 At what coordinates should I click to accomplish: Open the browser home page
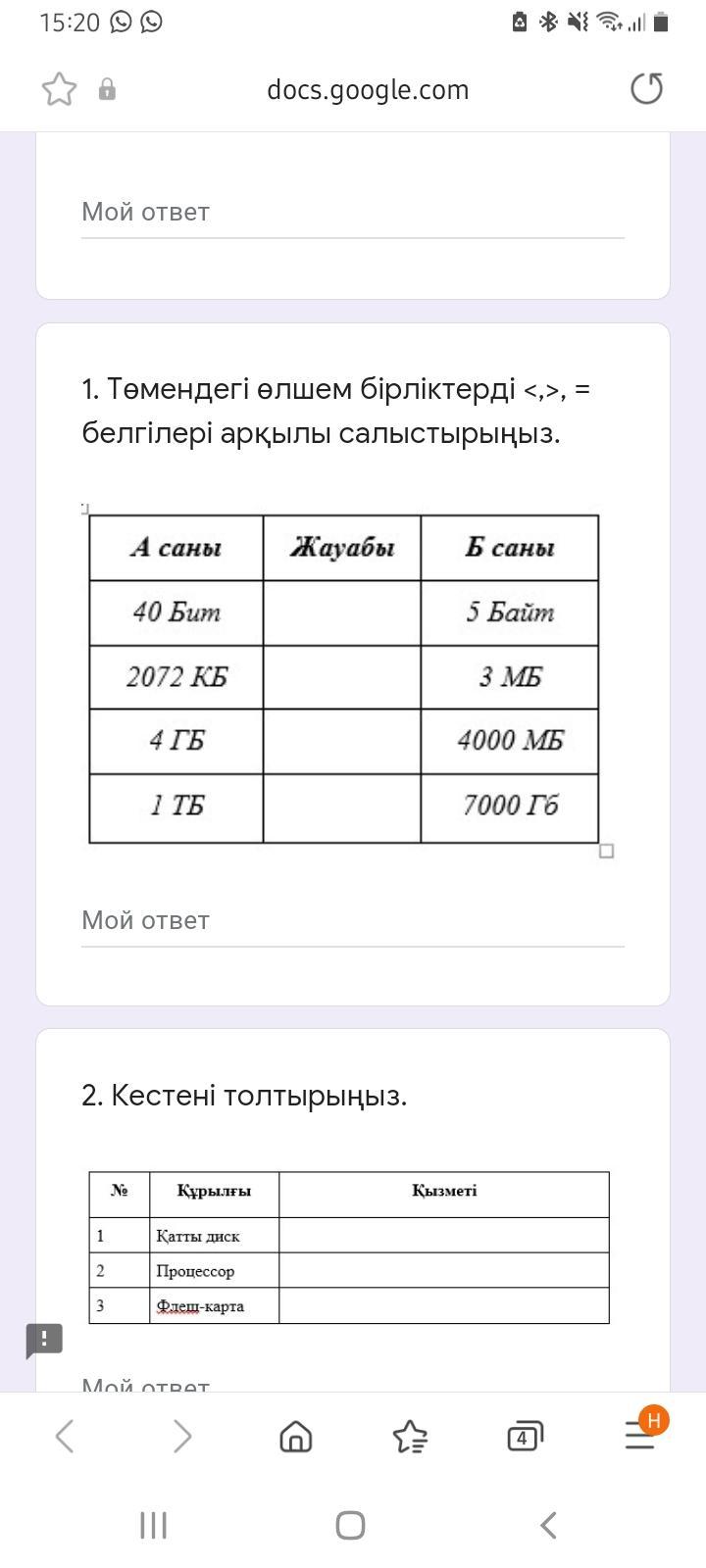[295, 1437]
